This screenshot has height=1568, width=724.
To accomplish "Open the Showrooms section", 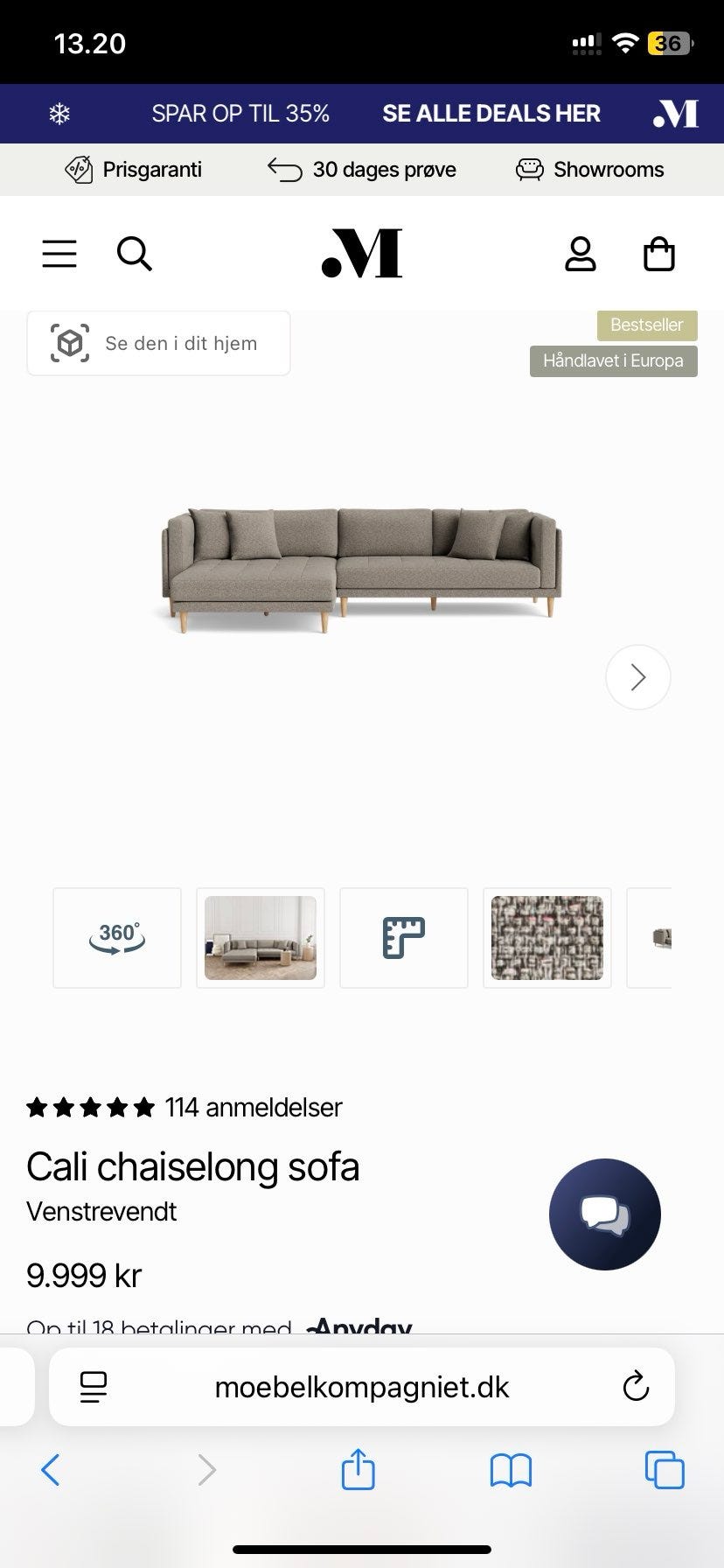I will pyautogui.click(x=589, y=170).
